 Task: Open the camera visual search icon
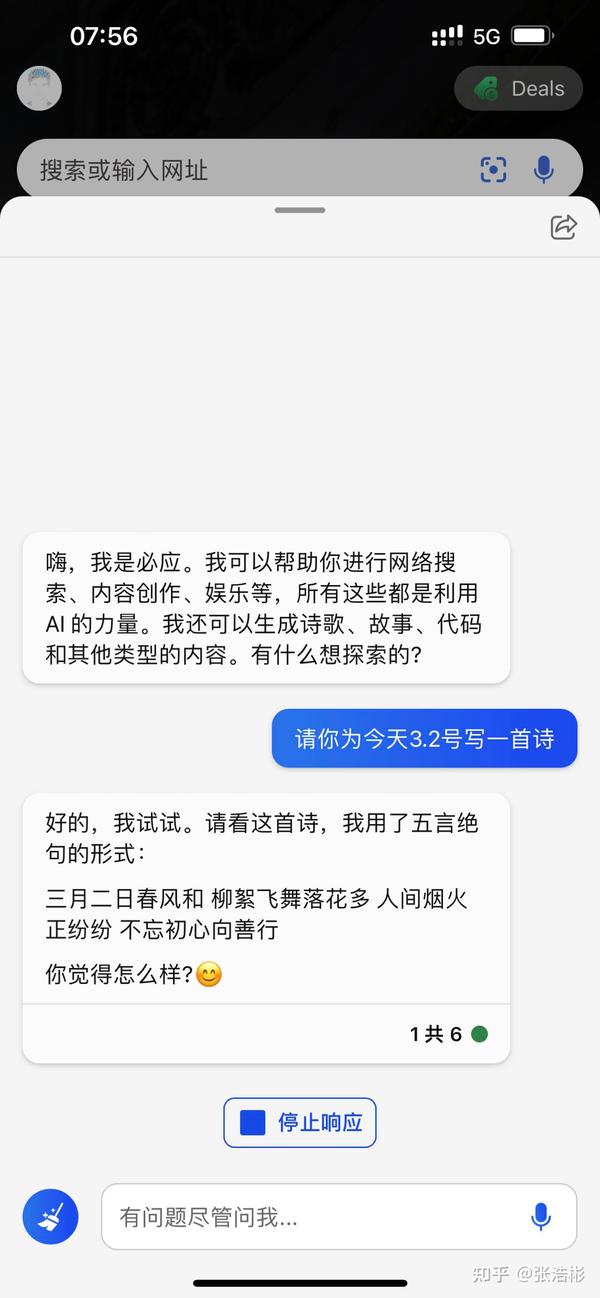click(x=493, y=170)
